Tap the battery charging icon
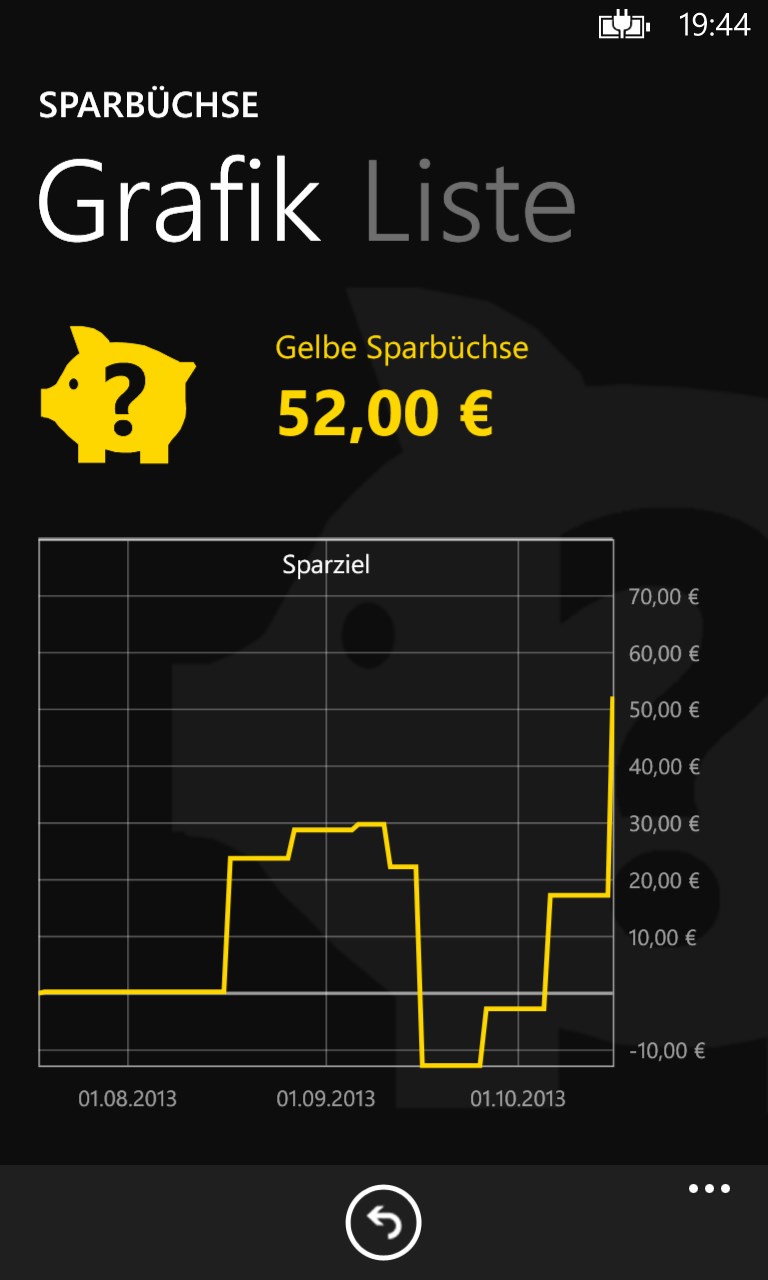This screenshot has width=768, height=1280. (623, 25)
